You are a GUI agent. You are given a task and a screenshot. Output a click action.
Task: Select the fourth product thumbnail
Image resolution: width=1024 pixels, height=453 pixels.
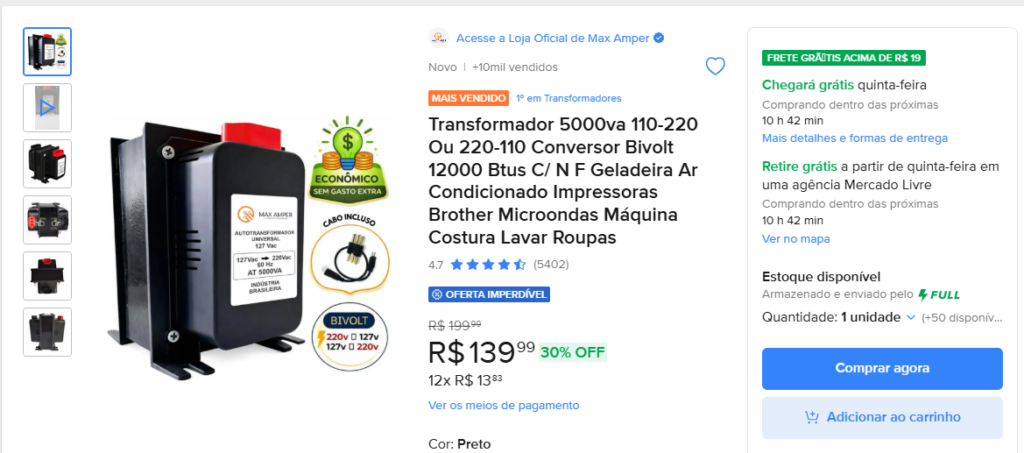(x=47, y=219)
